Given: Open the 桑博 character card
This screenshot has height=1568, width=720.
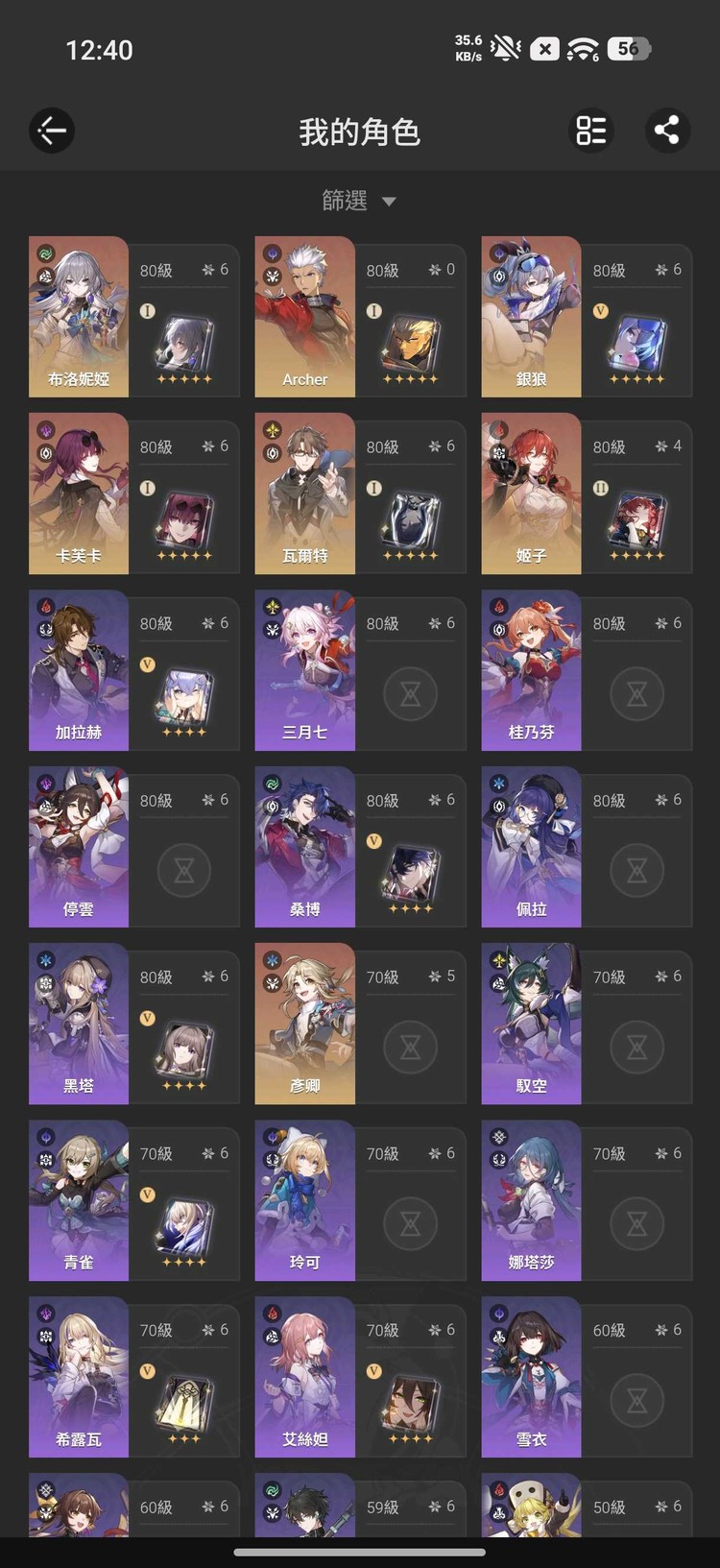Looking at the screenshot, I should (360, 847).
